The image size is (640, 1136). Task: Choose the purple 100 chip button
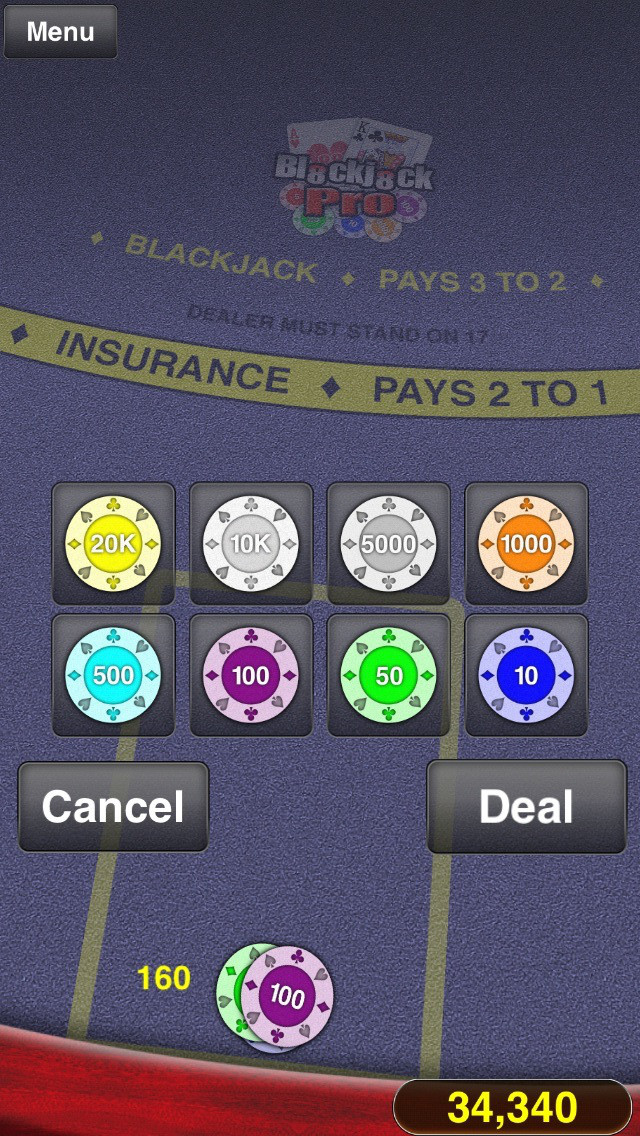coord(251,675)
